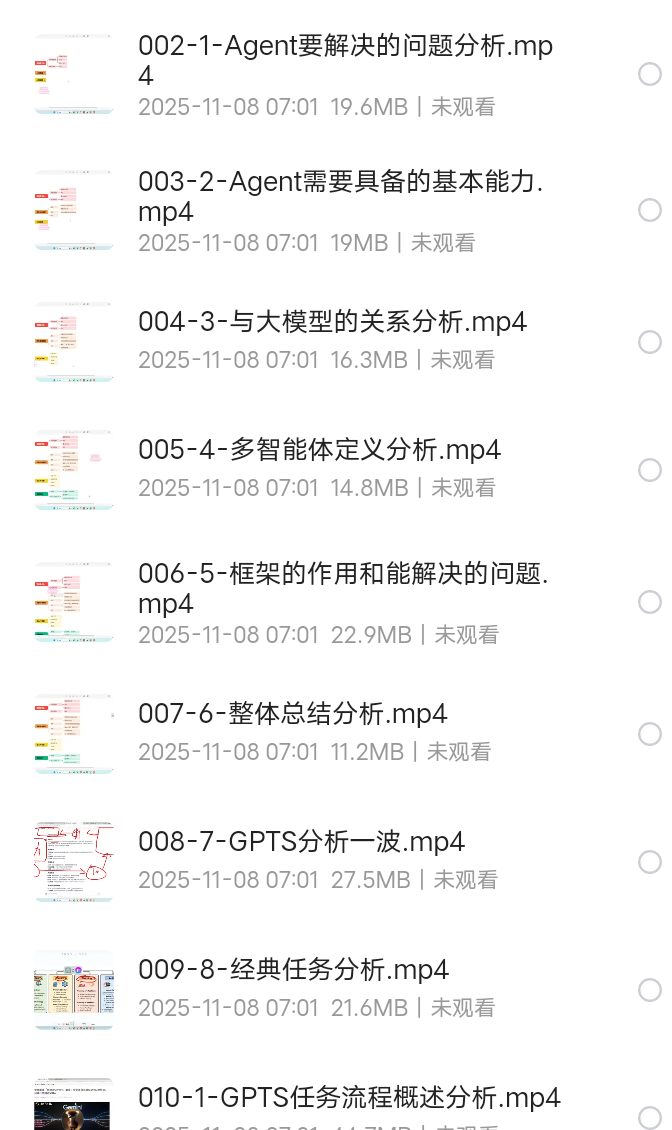Mark 004-3-与大模型的关系分析.mp4 as selected
This screenshot has width=672, height=1130.
tap(650, 343)
